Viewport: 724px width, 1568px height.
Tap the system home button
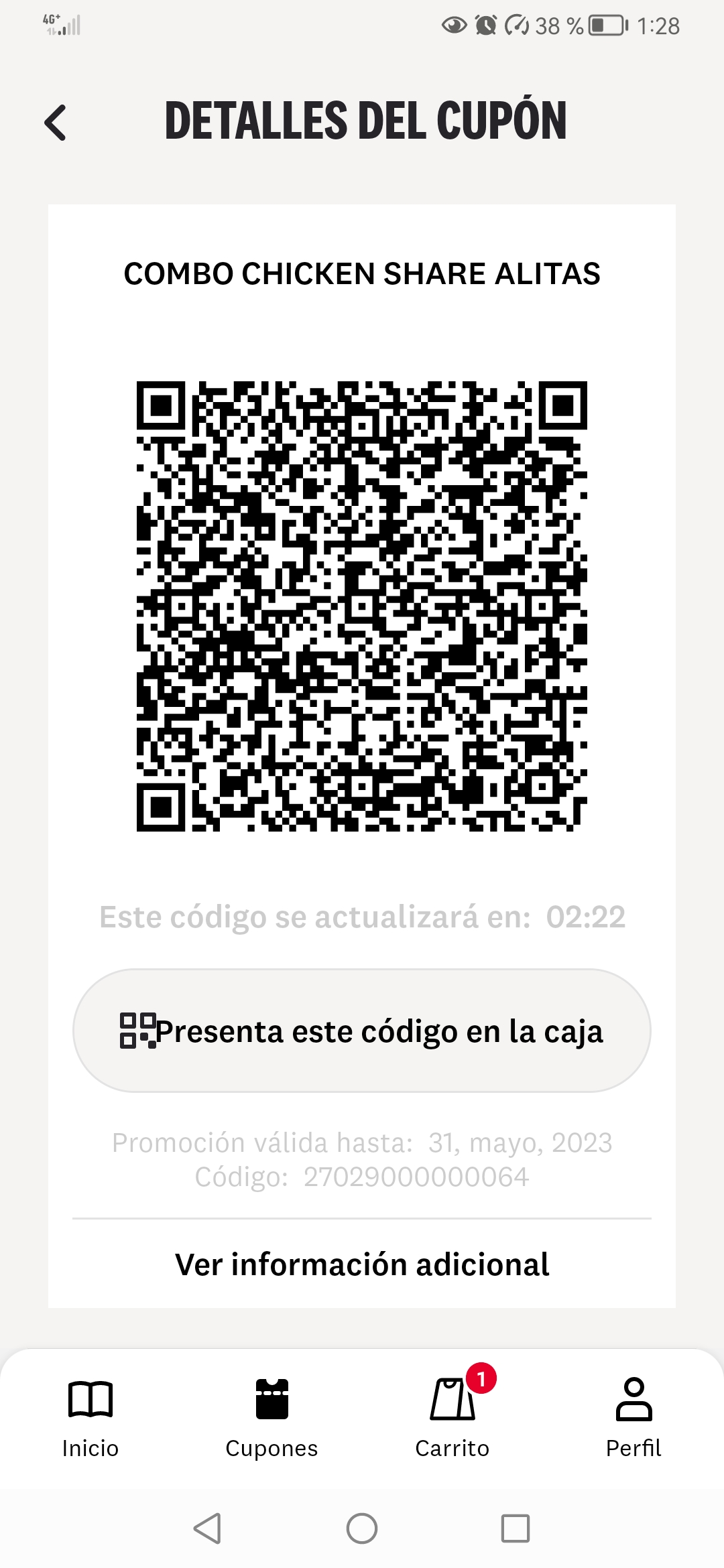[x=362, y=1528]
